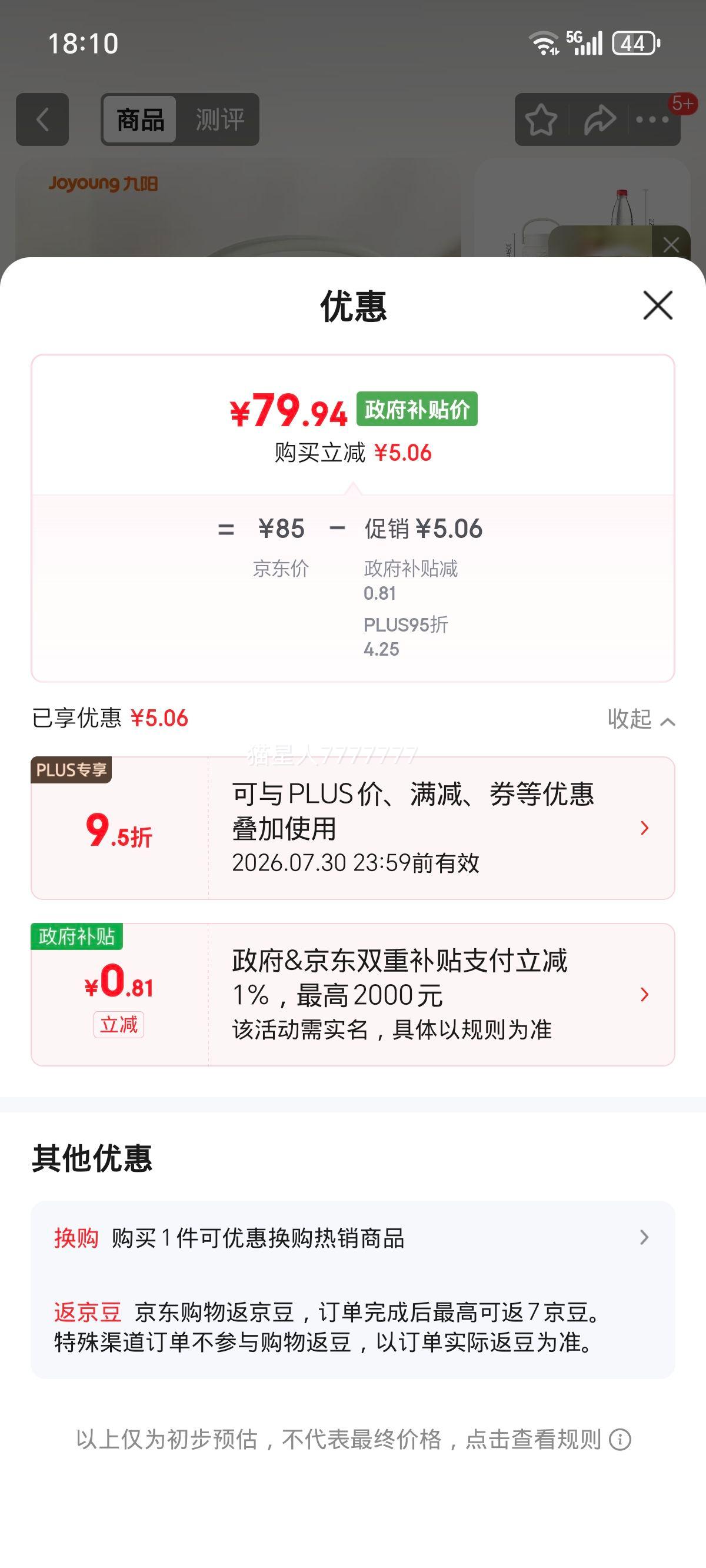Click the back arrow icon
706x1568 pixels.
pos(42,119)
